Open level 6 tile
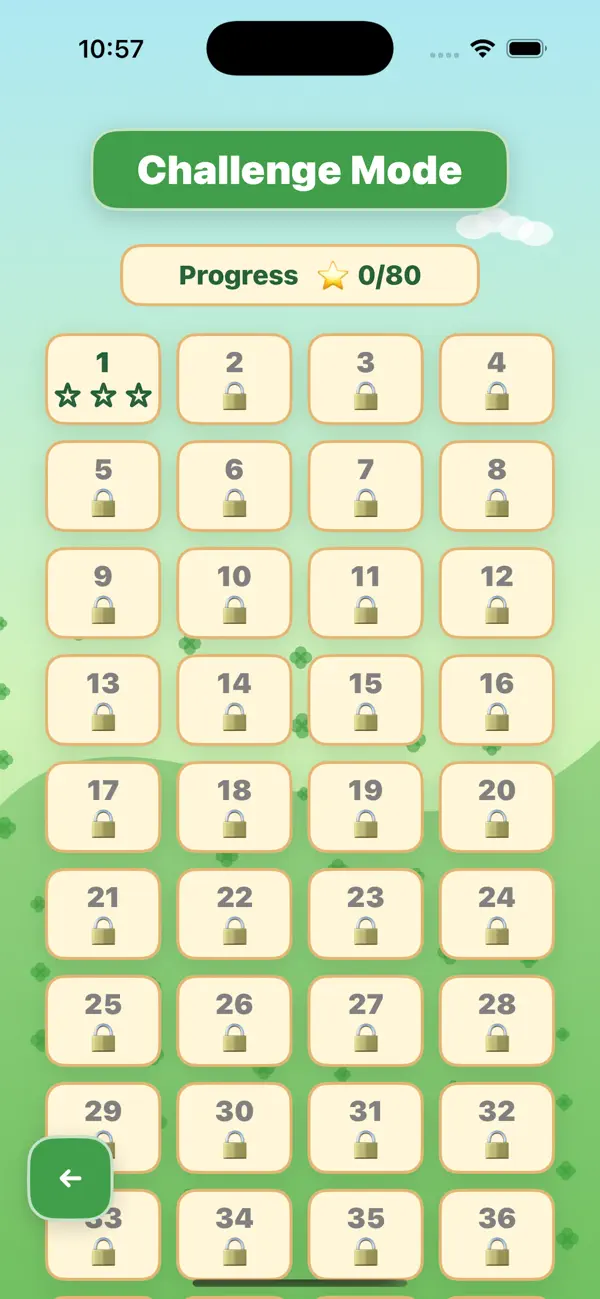The width and height of the screenshot is (600, 1299). tap(234, 486)
